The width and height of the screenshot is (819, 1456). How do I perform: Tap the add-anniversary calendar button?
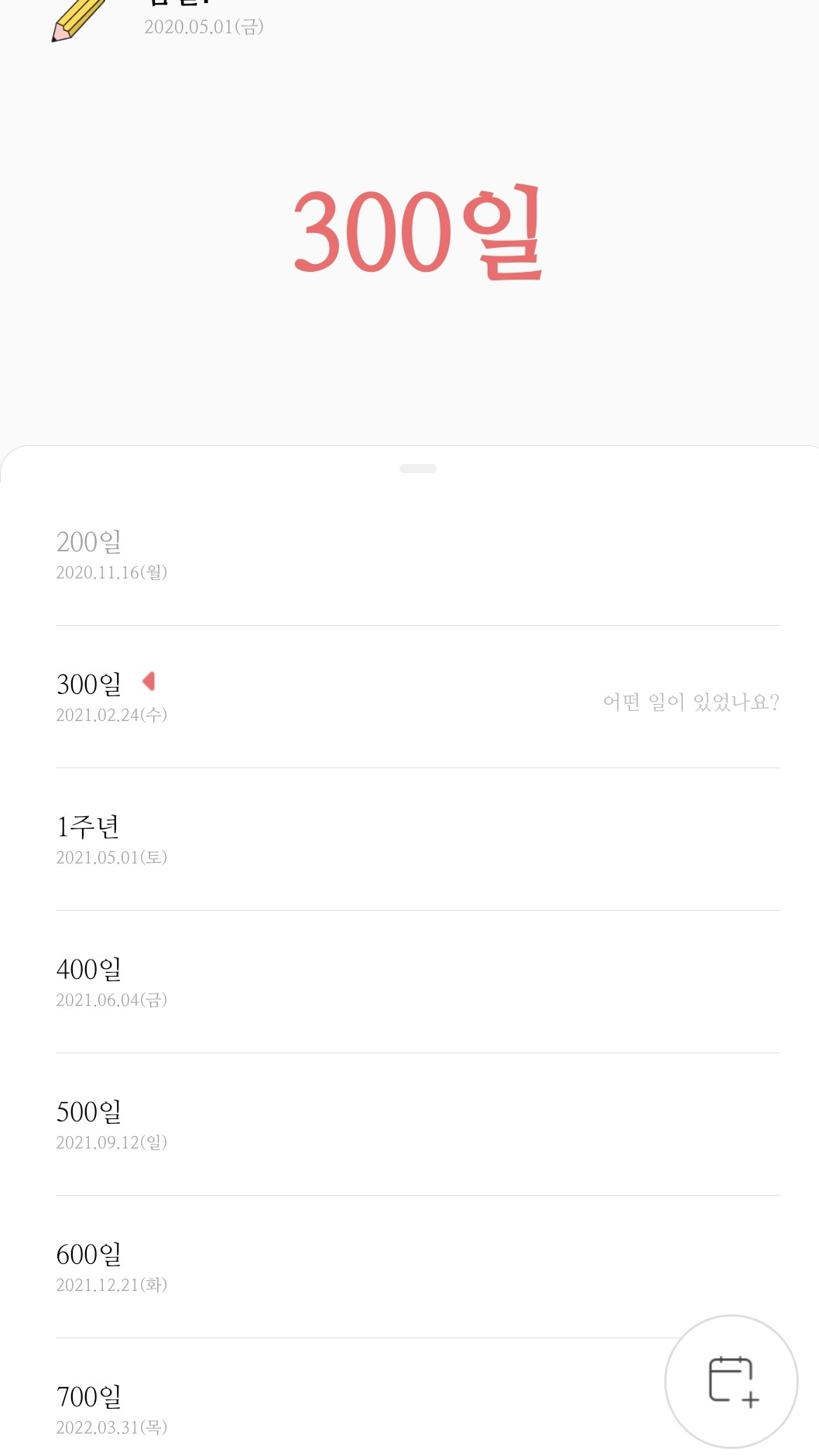pyautogui.click(x=731, y=1380)
